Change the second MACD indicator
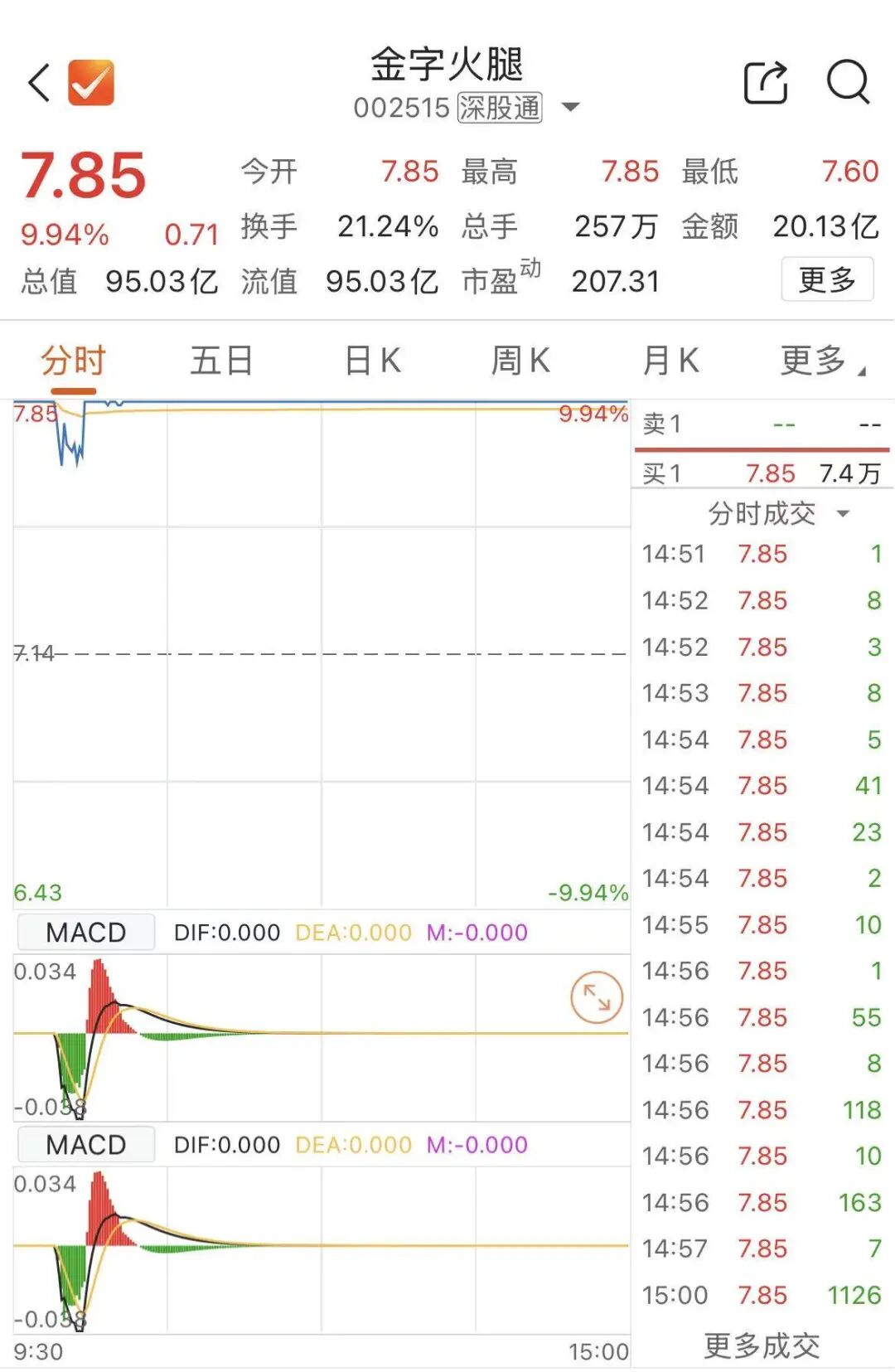Viewport: 895px width, 1372px height. [x=86, y=1144]
